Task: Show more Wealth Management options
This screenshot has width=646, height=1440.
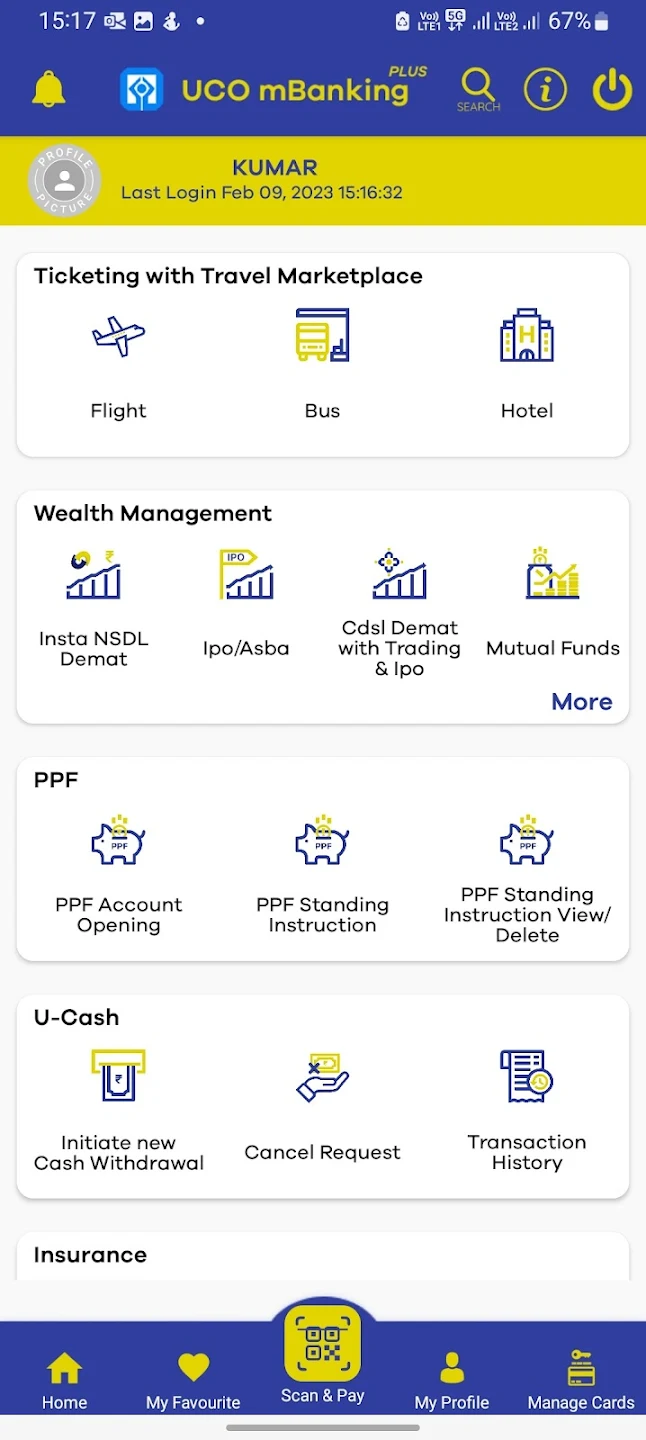Action: pos(581,702)
